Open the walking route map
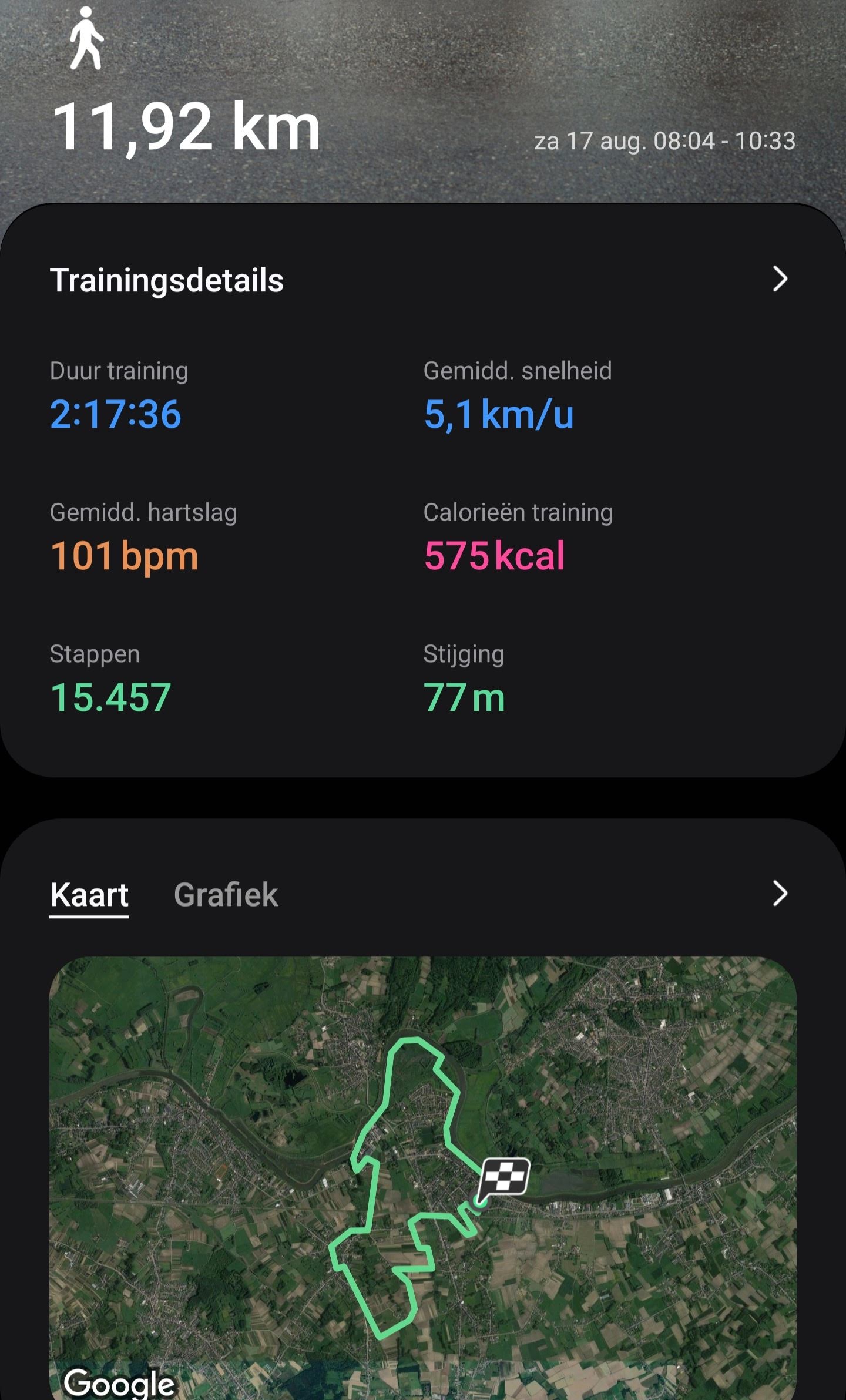The image size is (846, 1400). [422, 1175]
